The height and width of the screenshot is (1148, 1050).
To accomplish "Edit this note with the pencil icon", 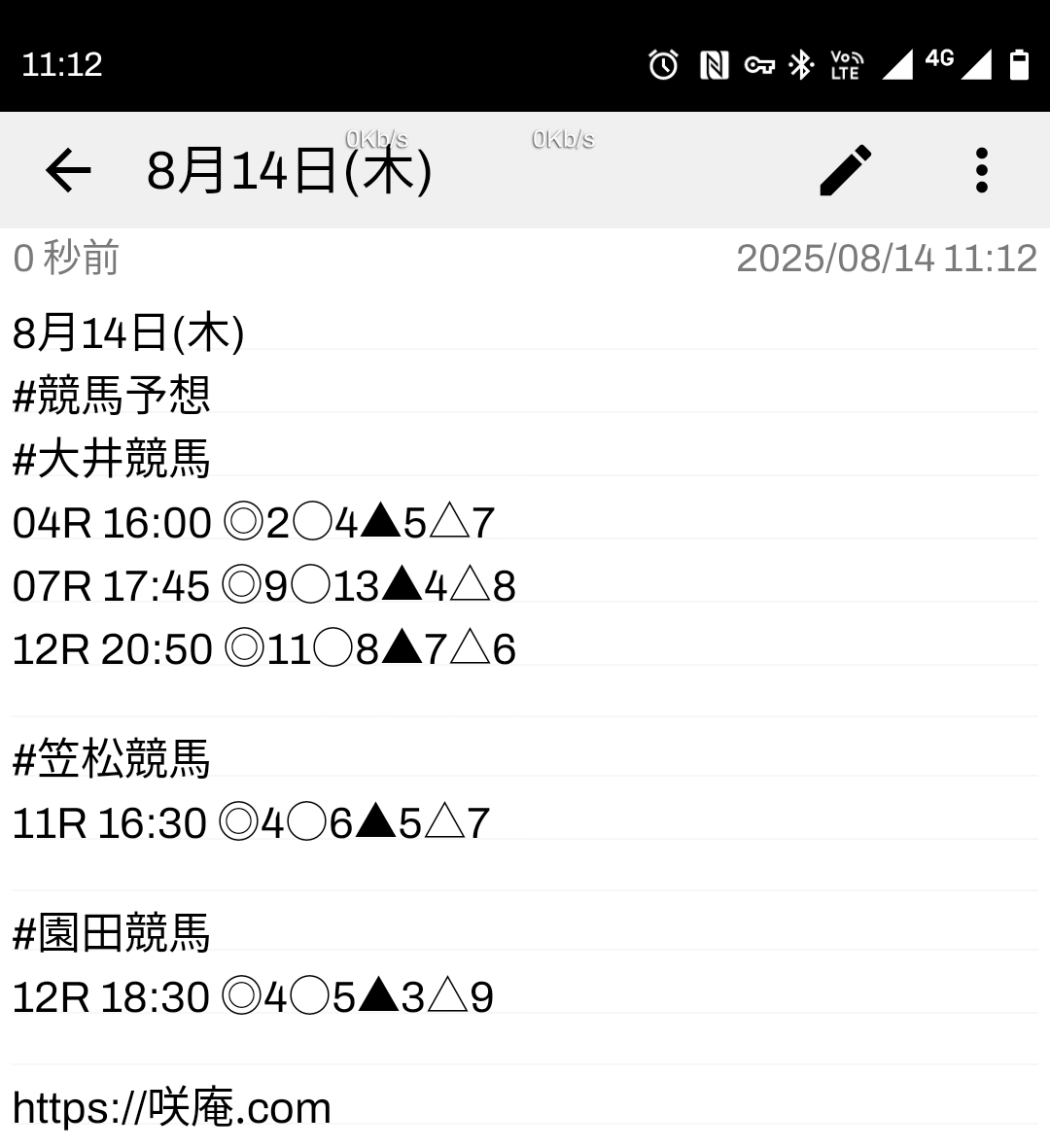I will pyautogui.click(x=846, y=171).
